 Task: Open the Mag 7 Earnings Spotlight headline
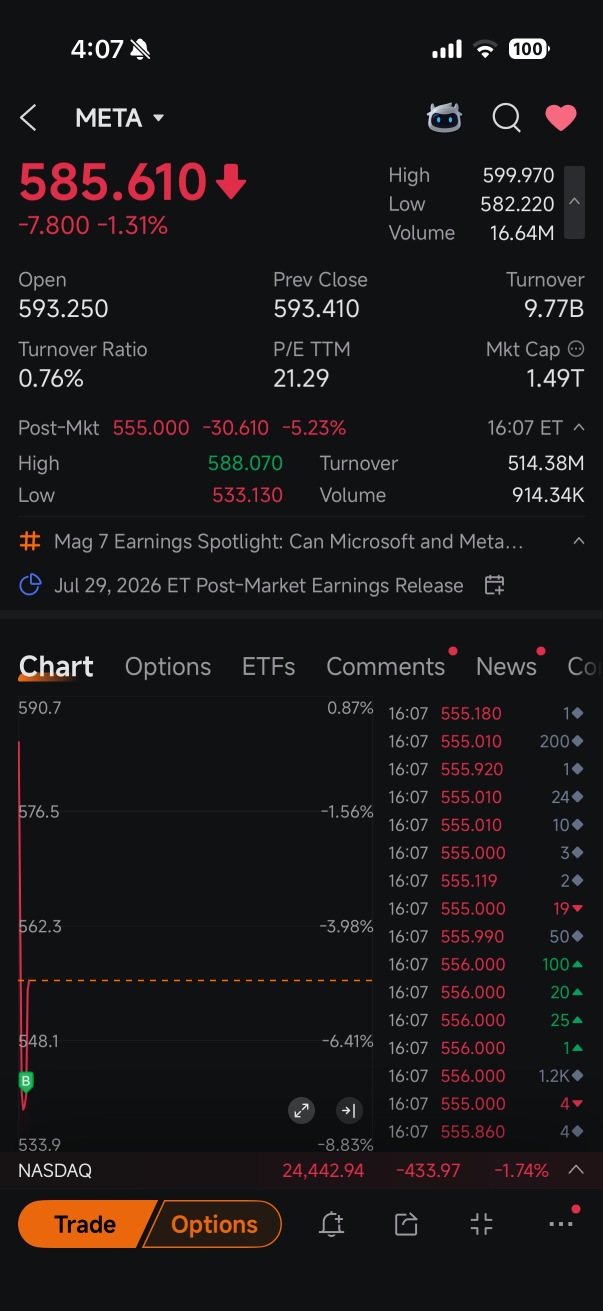tap(289, 542)
